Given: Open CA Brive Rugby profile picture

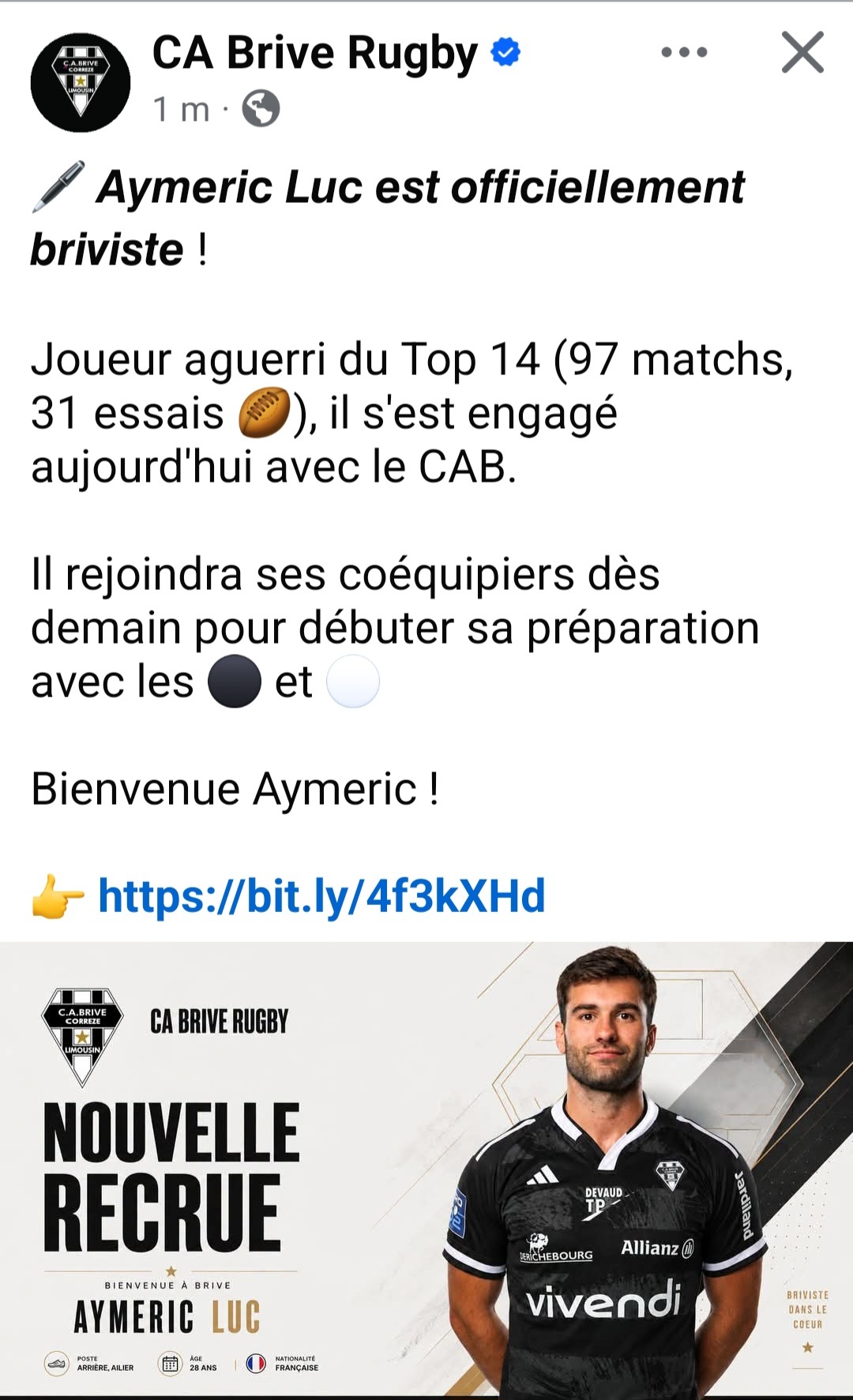Looking at the screenshot, I should point(81,82).
